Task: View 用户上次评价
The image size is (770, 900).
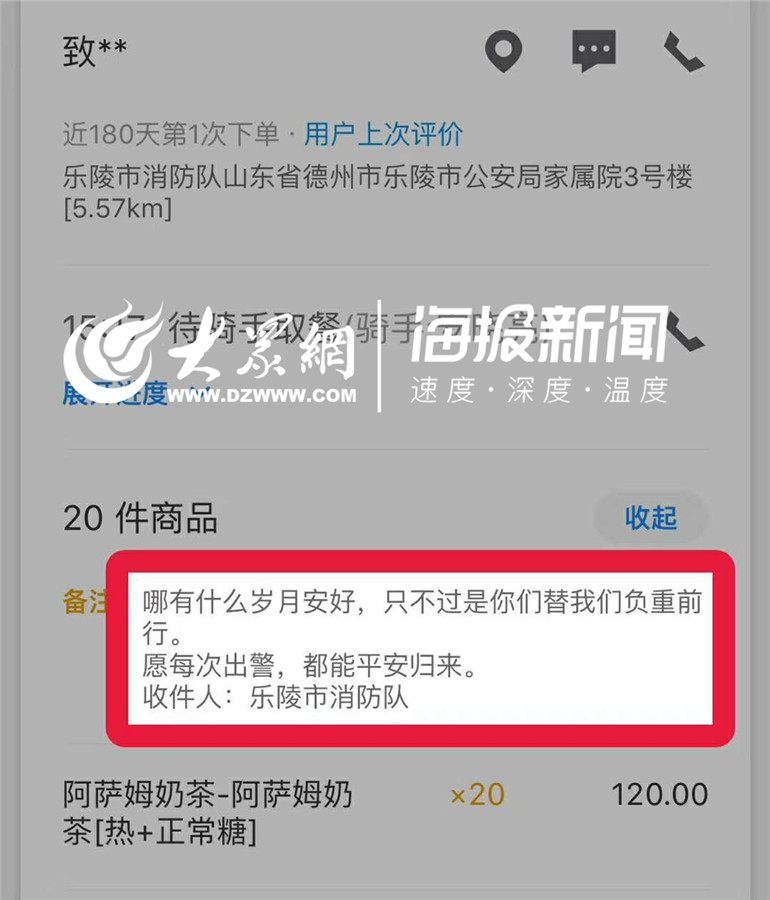Action: [x=384, y=133]
